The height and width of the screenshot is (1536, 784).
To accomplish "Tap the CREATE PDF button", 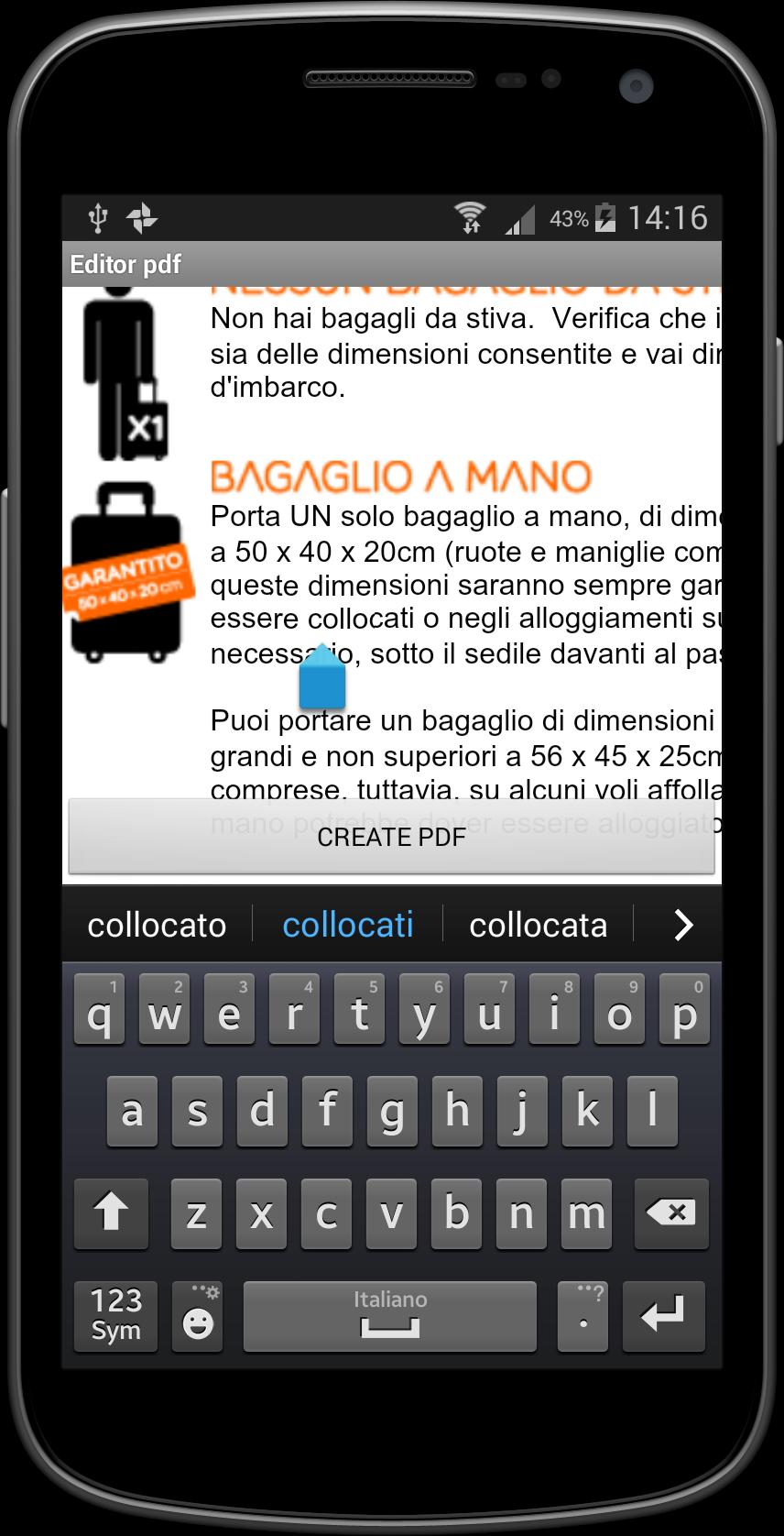I will coord(391,836).
